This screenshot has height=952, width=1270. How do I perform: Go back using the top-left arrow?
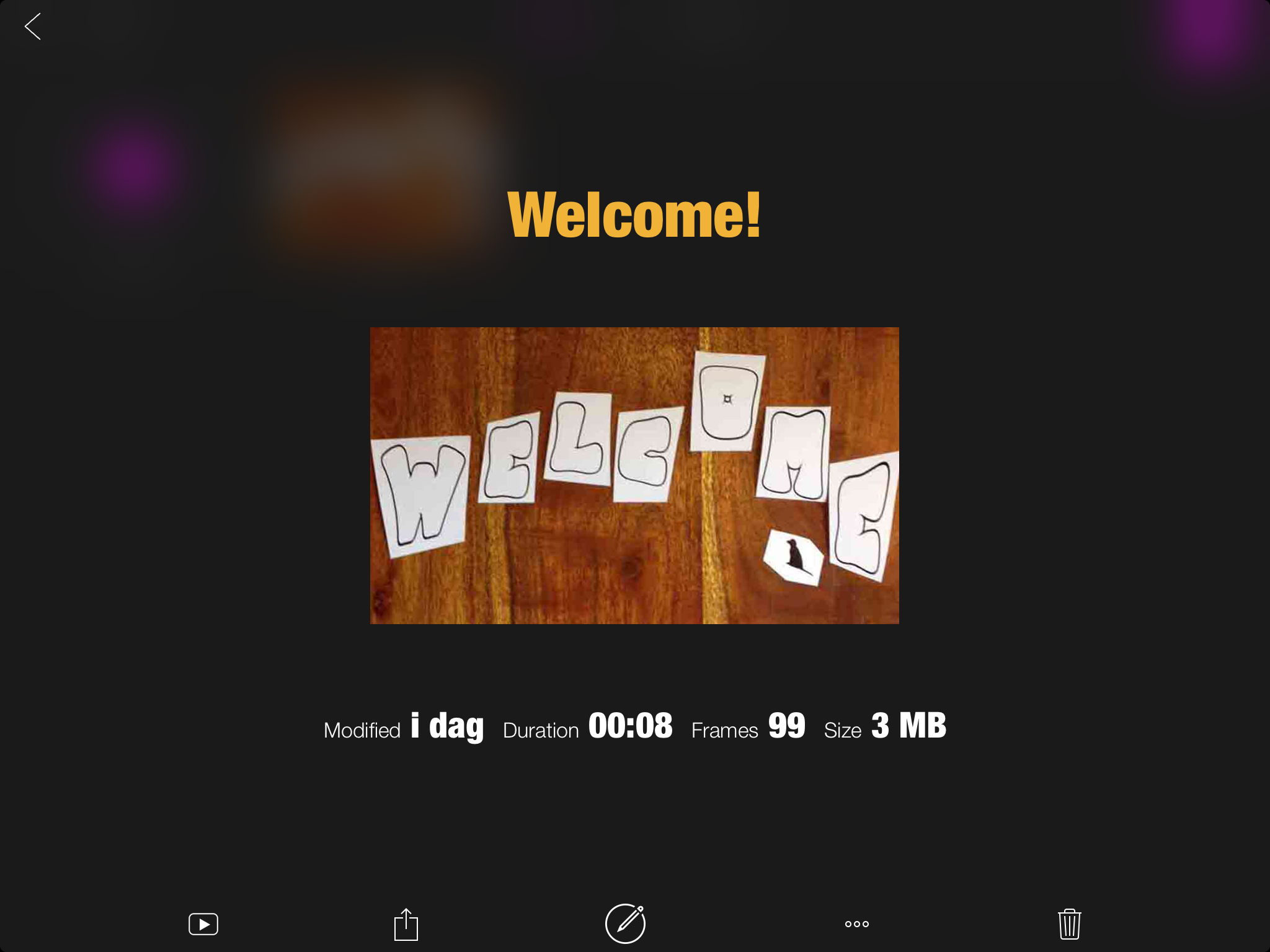coord(33,27)
